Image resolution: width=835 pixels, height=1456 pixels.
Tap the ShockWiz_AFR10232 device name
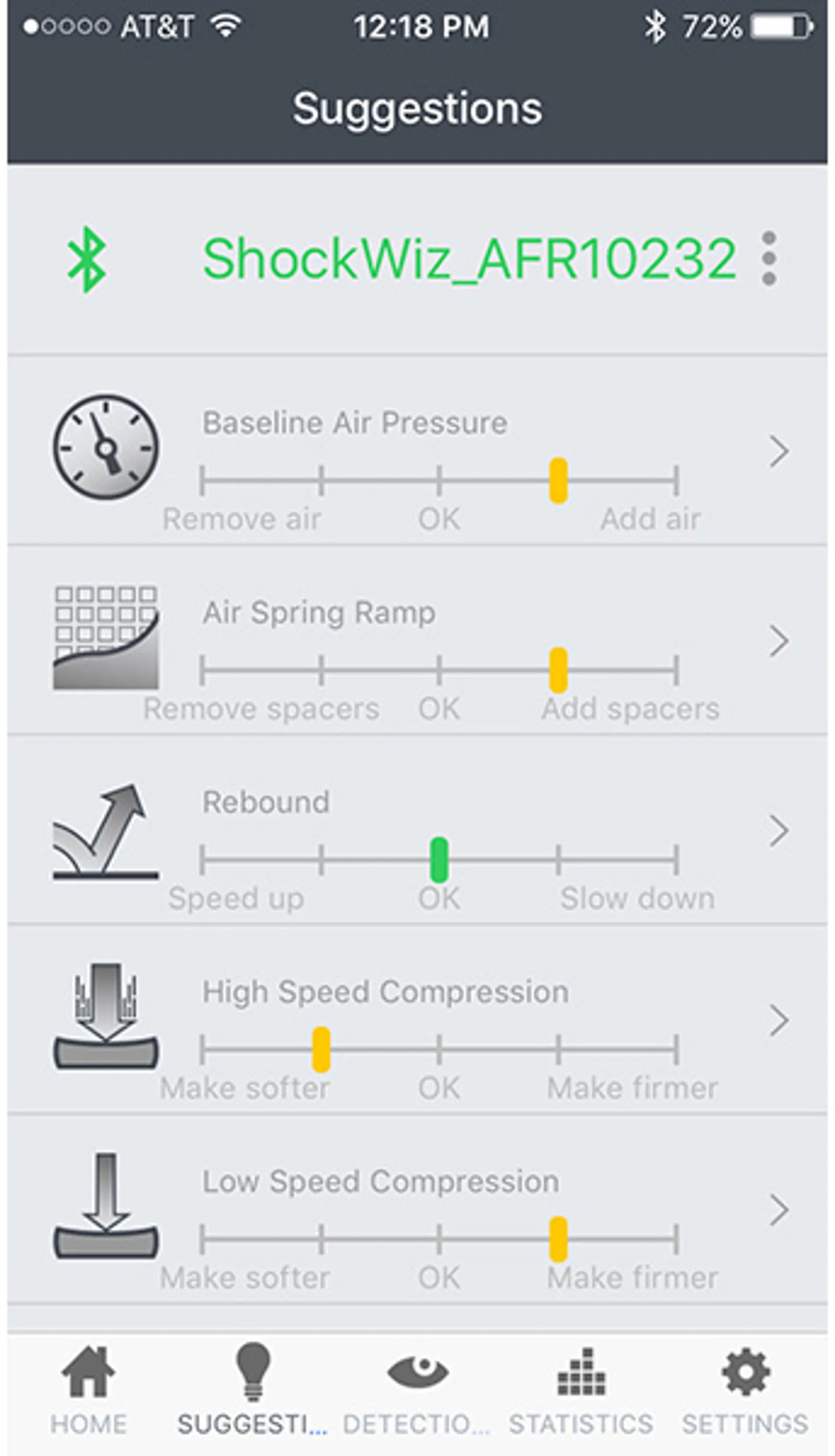click(x=469, y=259)
